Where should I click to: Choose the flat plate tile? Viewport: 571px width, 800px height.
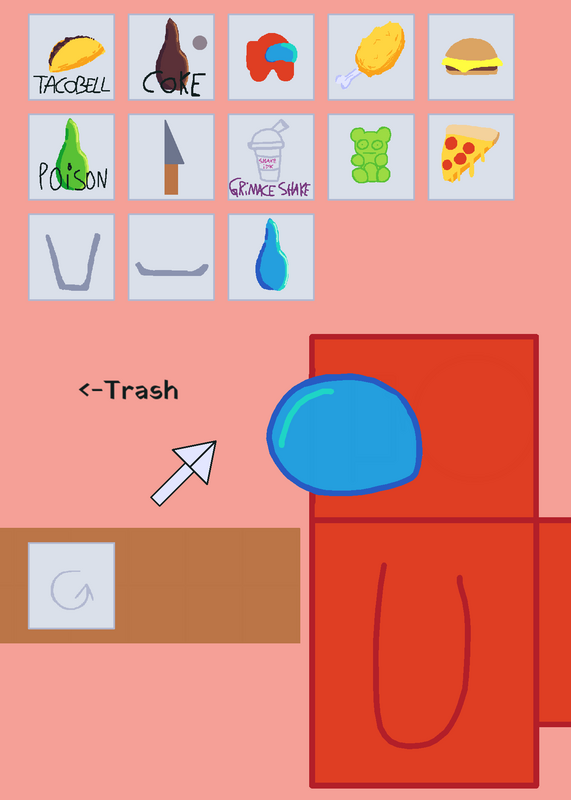(171, 257)
